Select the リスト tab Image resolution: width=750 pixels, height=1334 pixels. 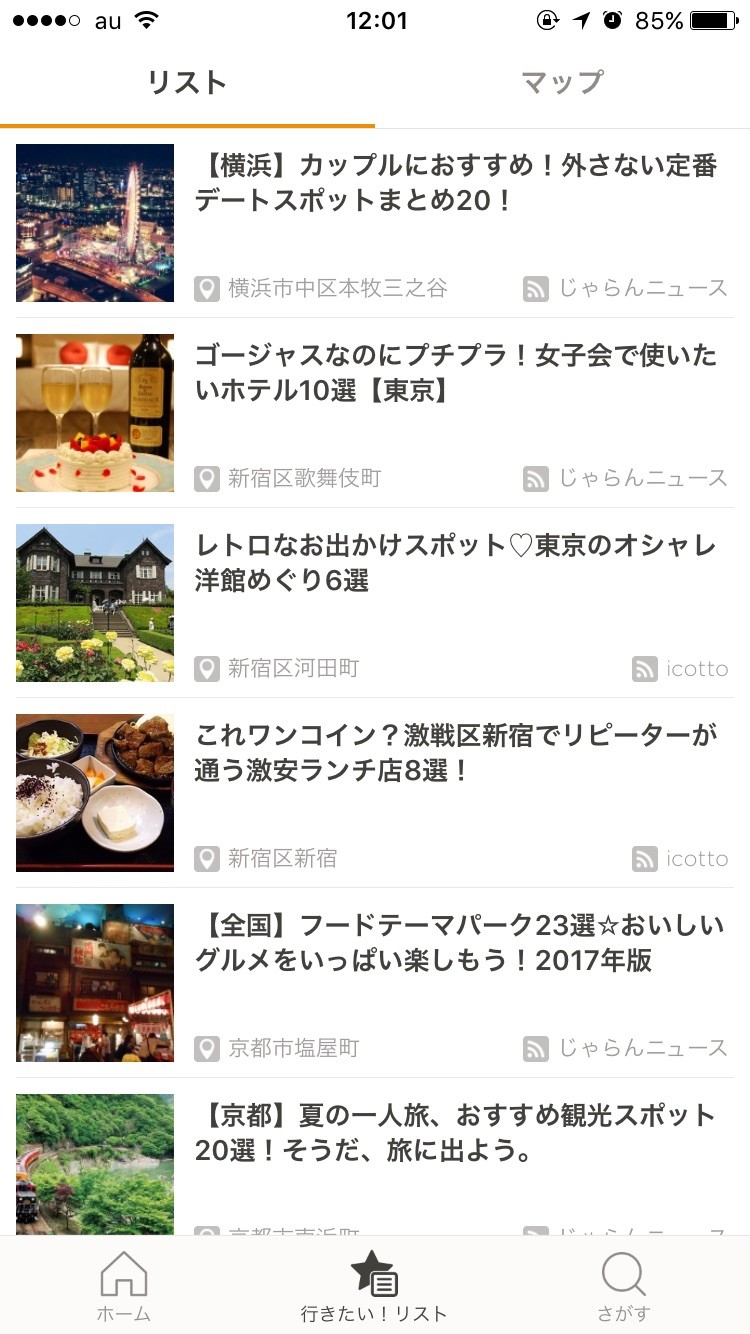[187, 82]
